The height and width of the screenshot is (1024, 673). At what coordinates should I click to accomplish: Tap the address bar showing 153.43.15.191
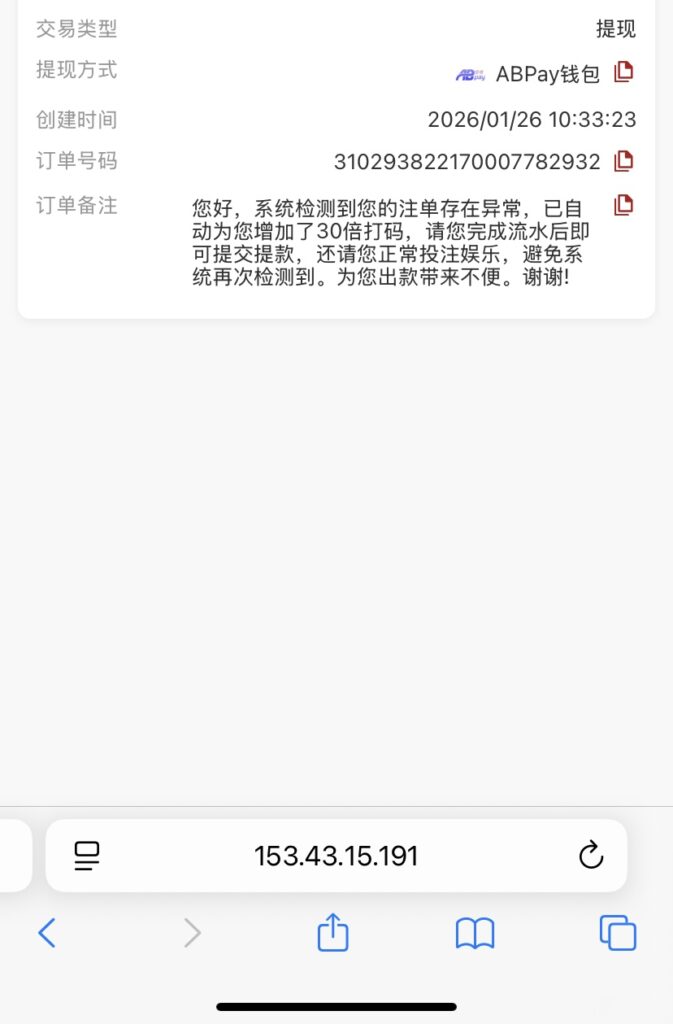(336, 856)
